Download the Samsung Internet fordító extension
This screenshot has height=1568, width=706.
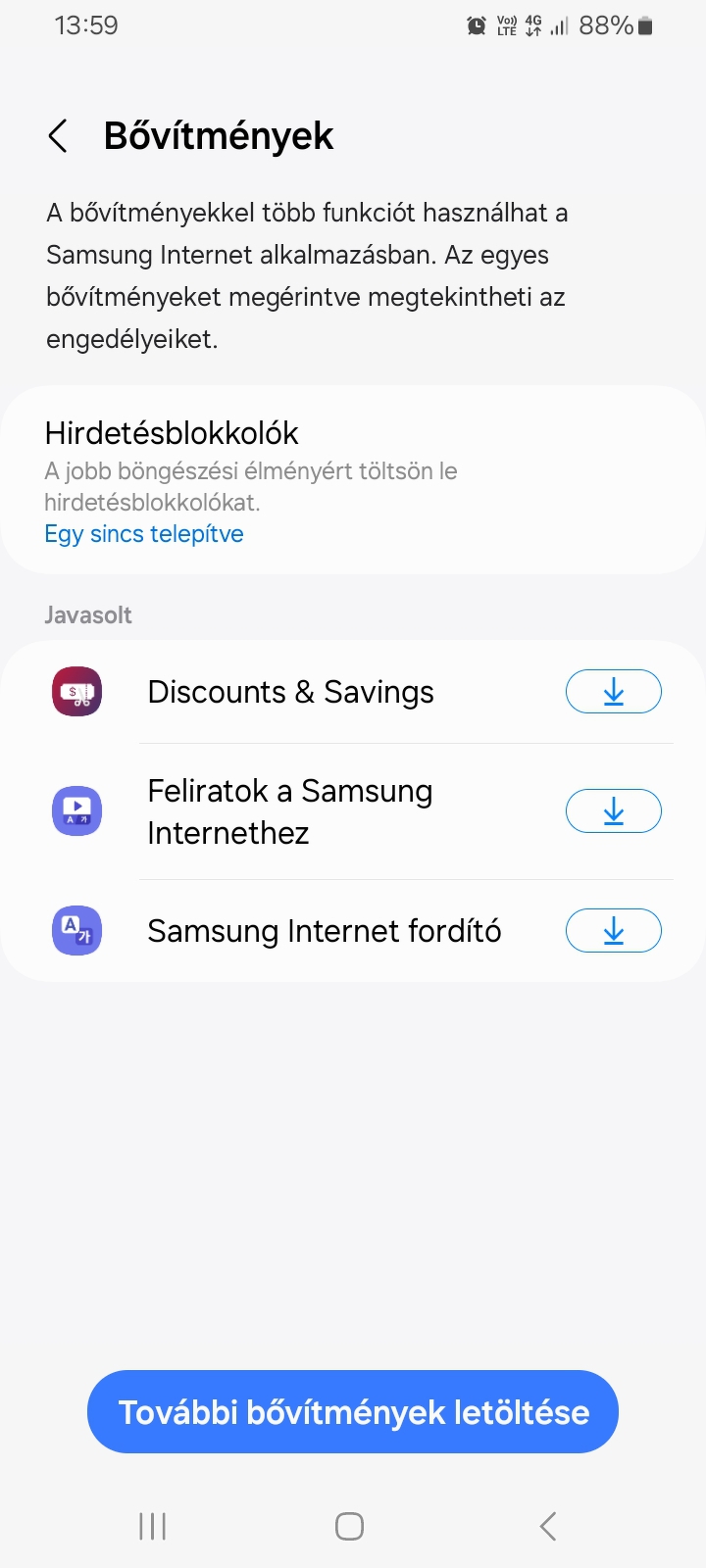[613, 931]
